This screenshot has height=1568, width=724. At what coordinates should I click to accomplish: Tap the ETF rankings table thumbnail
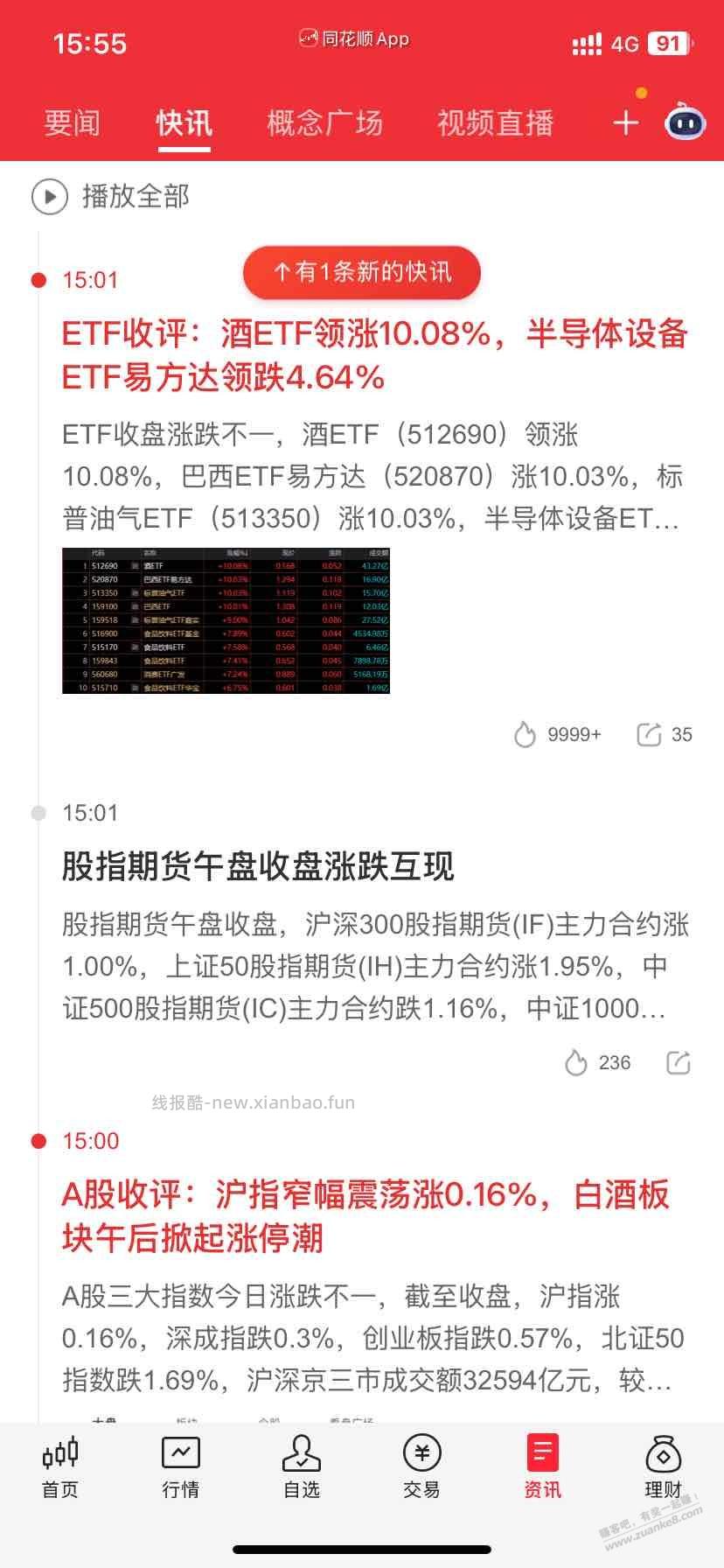[x=225, y=620]
